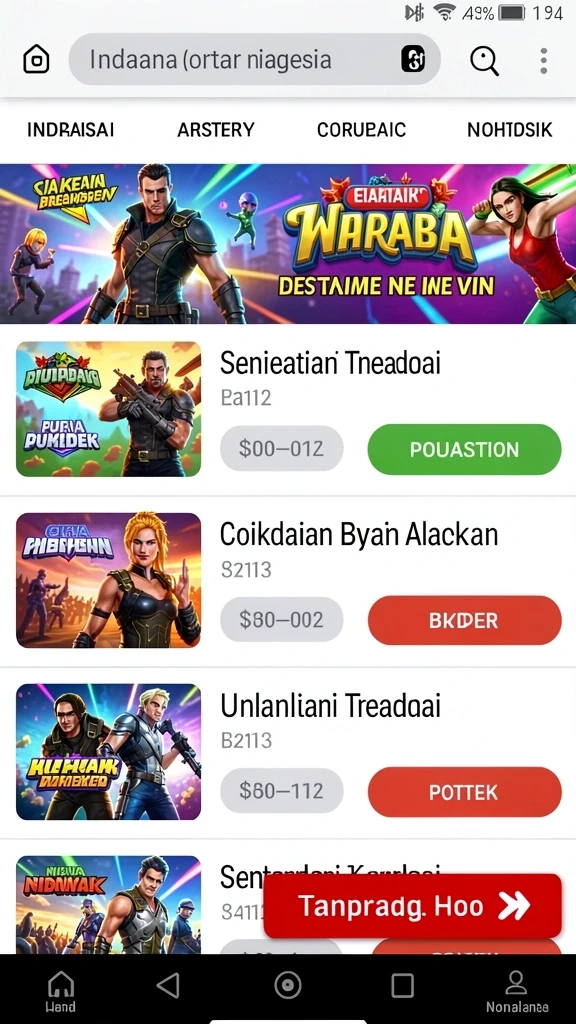The image size is (576, 1024).
Task: Switch to the CORUBAIC tab
Action: [x=361, y=130]
